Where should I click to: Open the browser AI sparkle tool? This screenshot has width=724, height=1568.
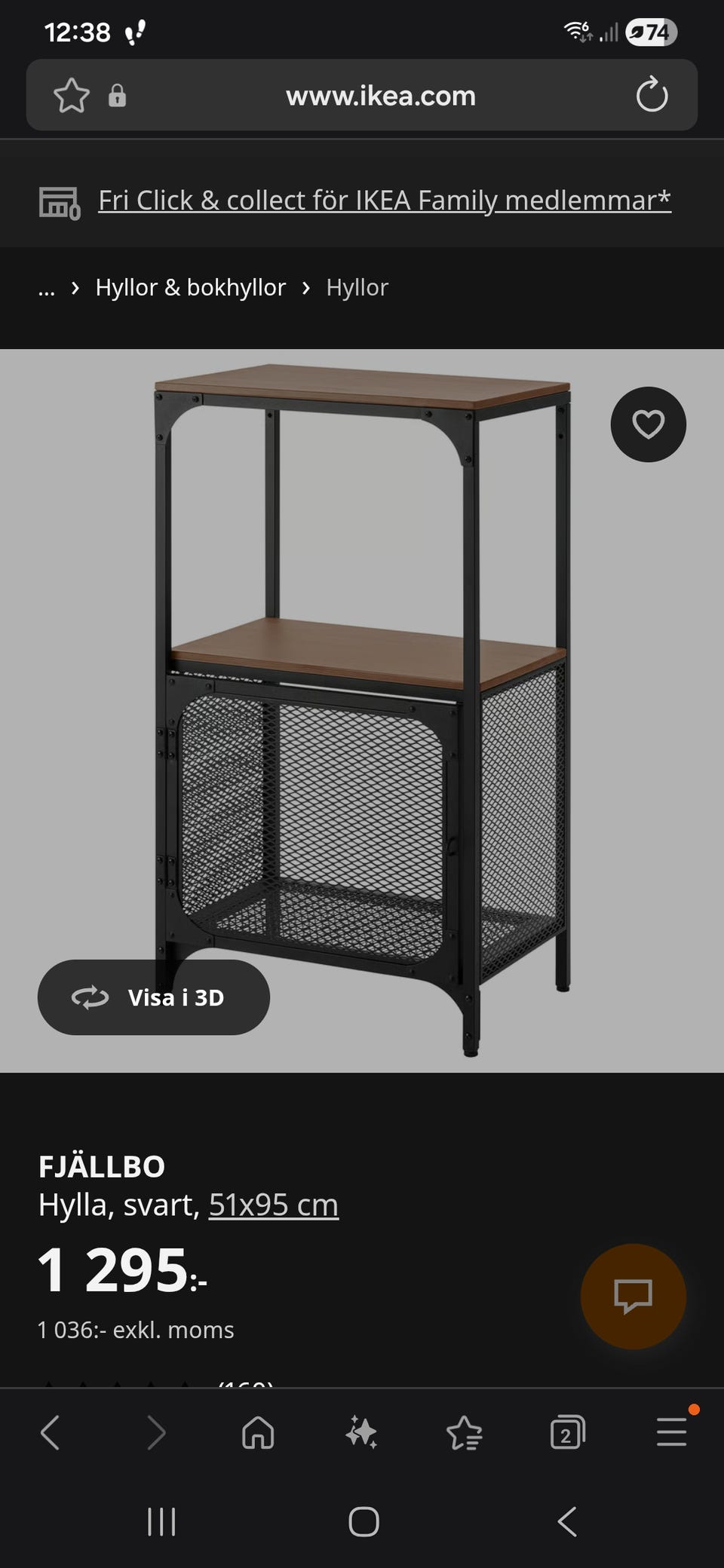[x=361, y=1432]
